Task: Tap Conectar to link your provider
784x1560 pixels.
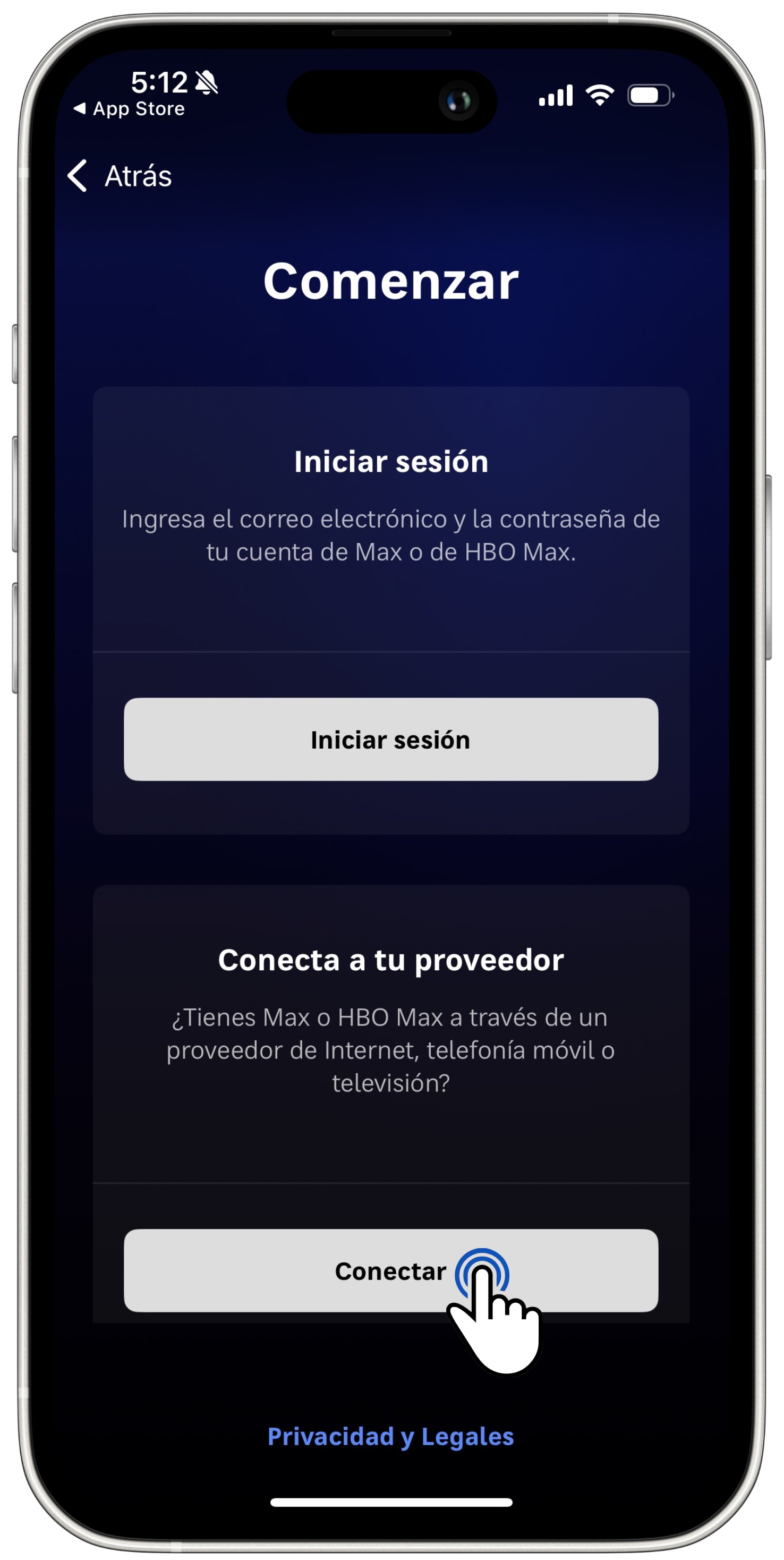Action: click(390, 1270)
